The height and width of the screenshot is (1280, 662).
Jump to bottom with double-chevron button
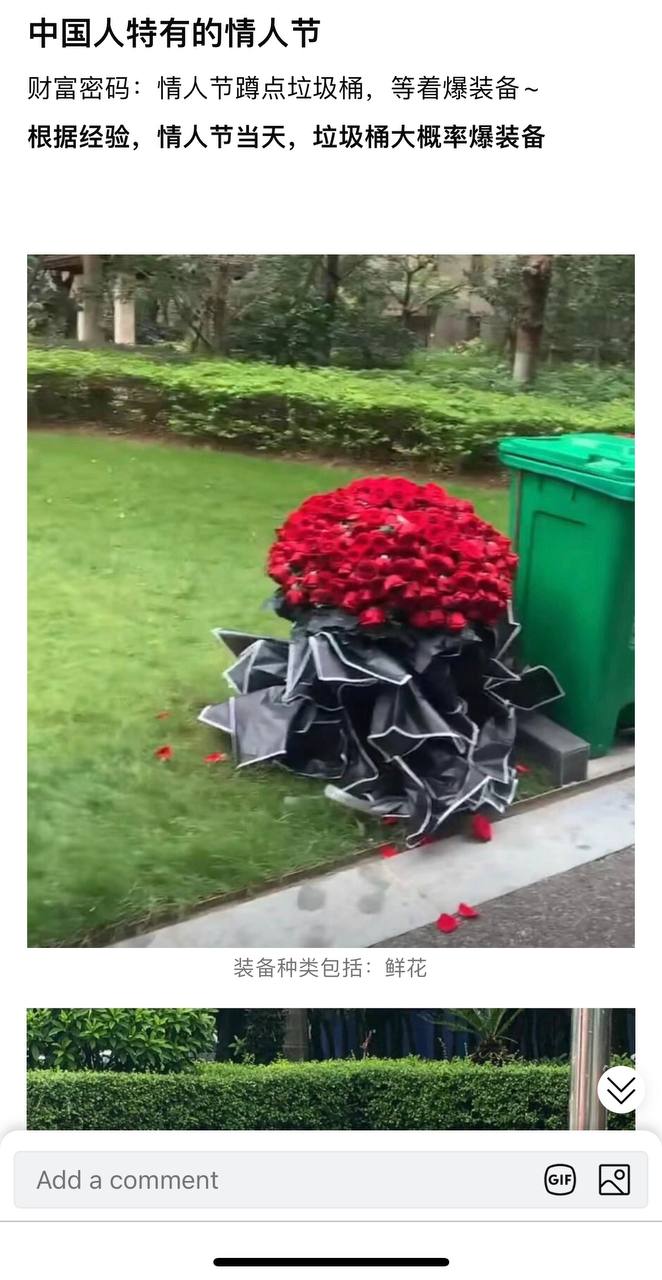tap(621, 1090)
